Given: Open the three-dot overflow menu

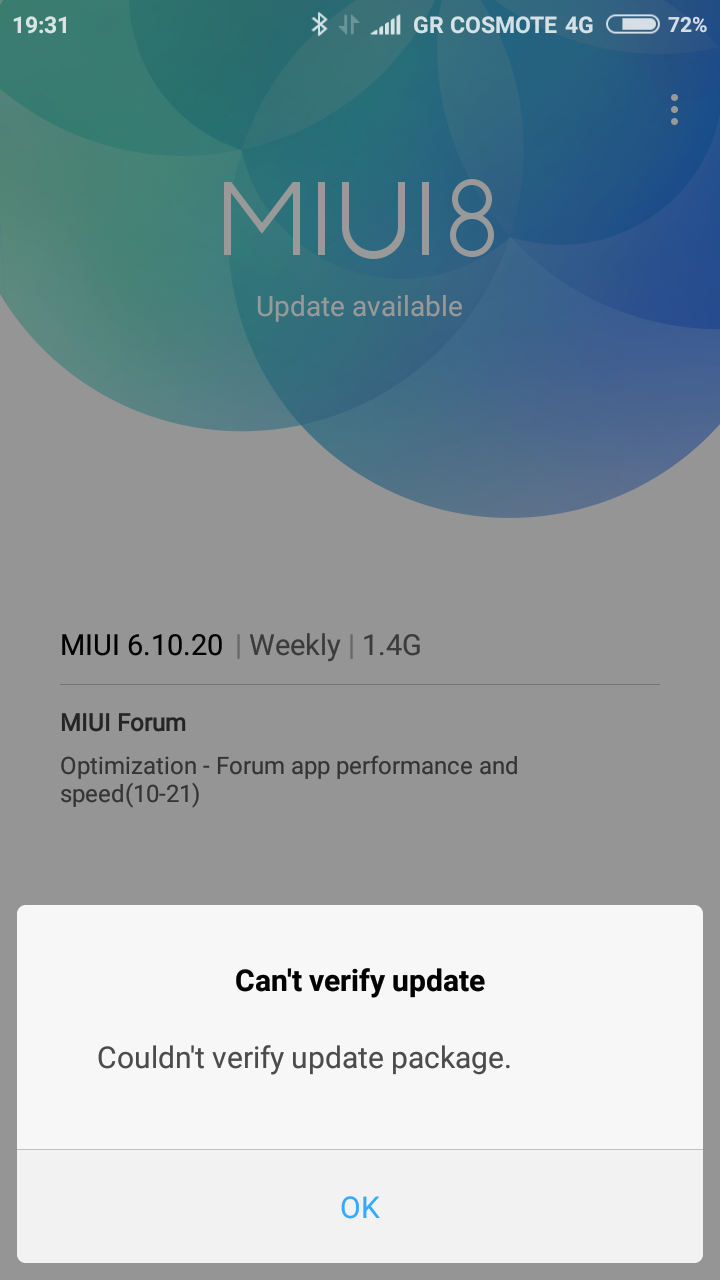Looking at the screenshot, I should 675,109.
